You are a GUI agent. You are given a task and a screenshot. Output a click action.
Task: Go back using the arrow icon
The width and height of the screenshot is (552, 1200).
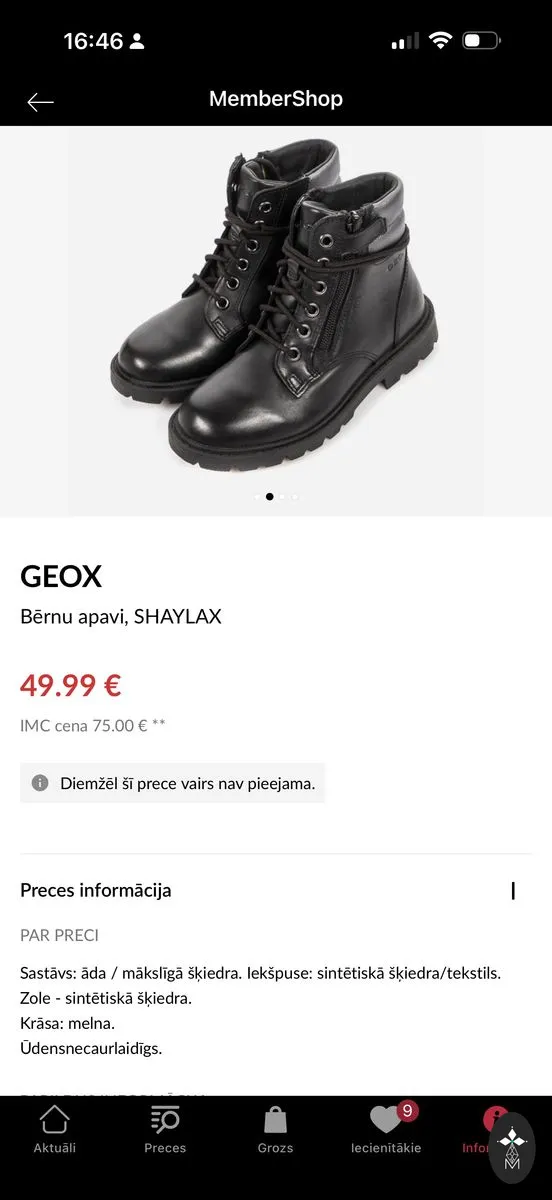(40, 101)
